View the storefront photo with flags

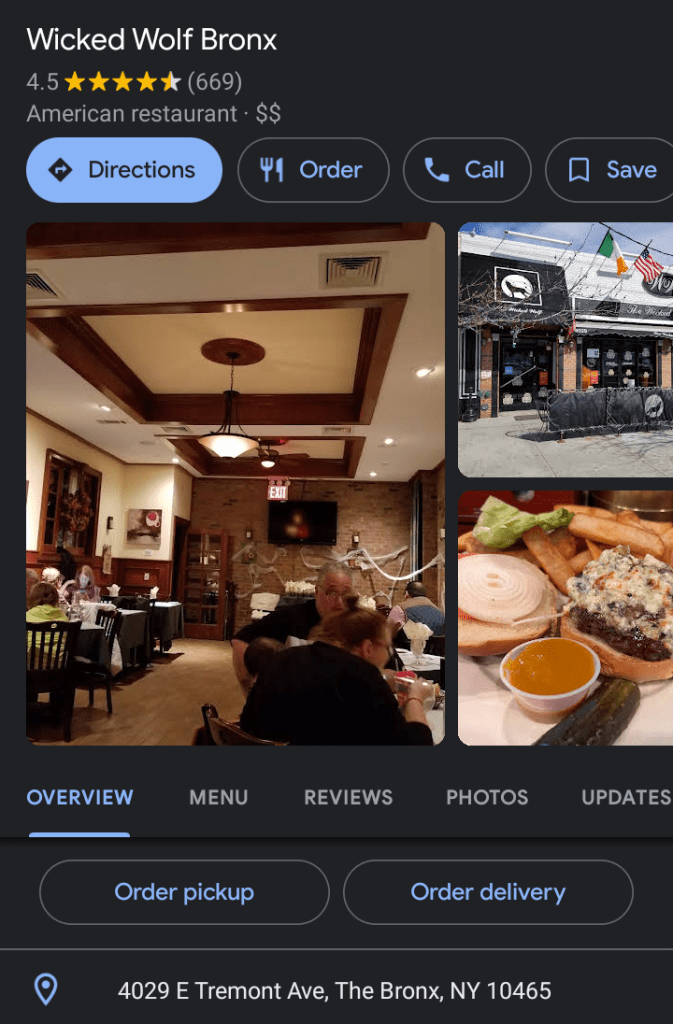tap(565, 350)
